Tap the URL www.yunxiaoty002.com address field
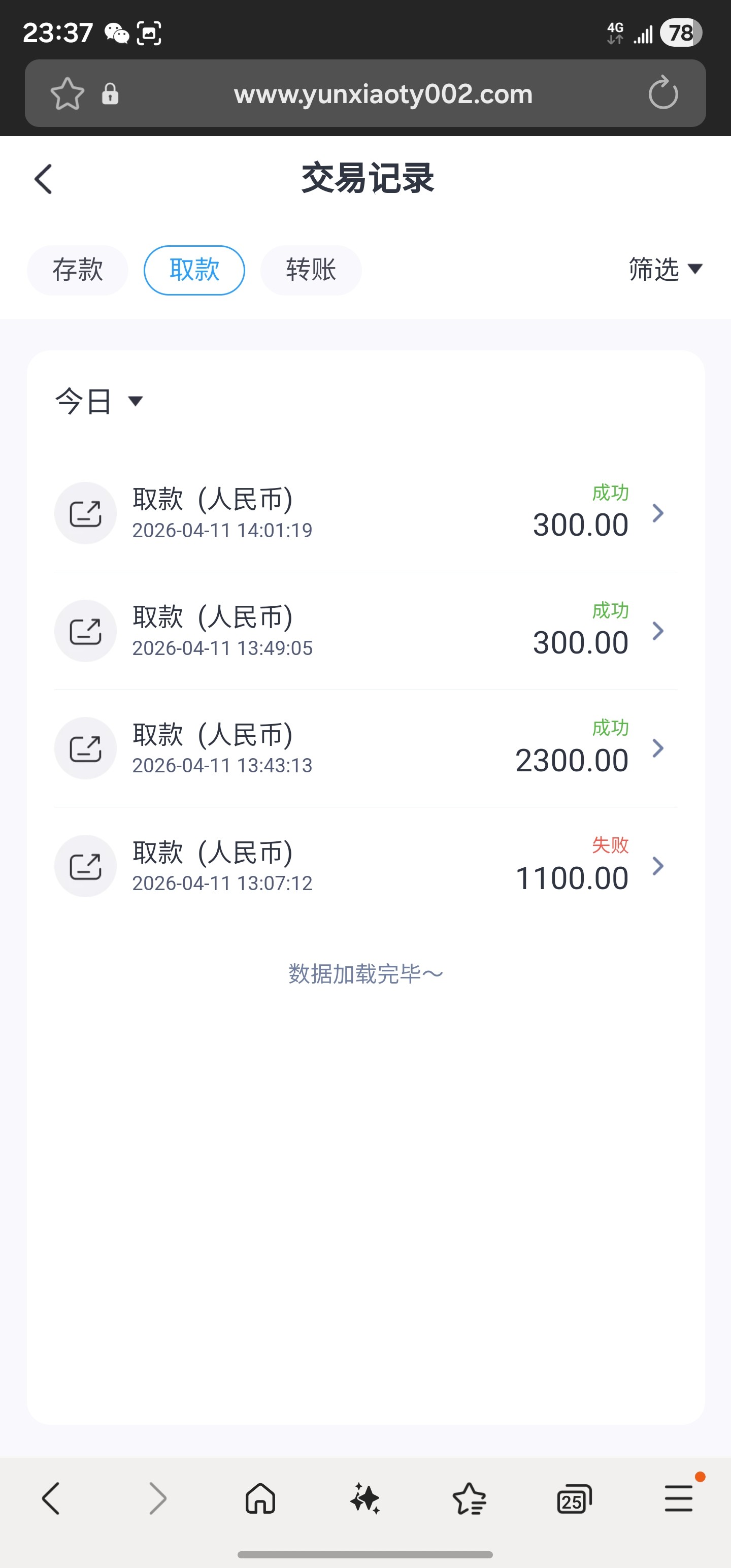This screenshot has height=1568, width=731. tap(383, 94)
